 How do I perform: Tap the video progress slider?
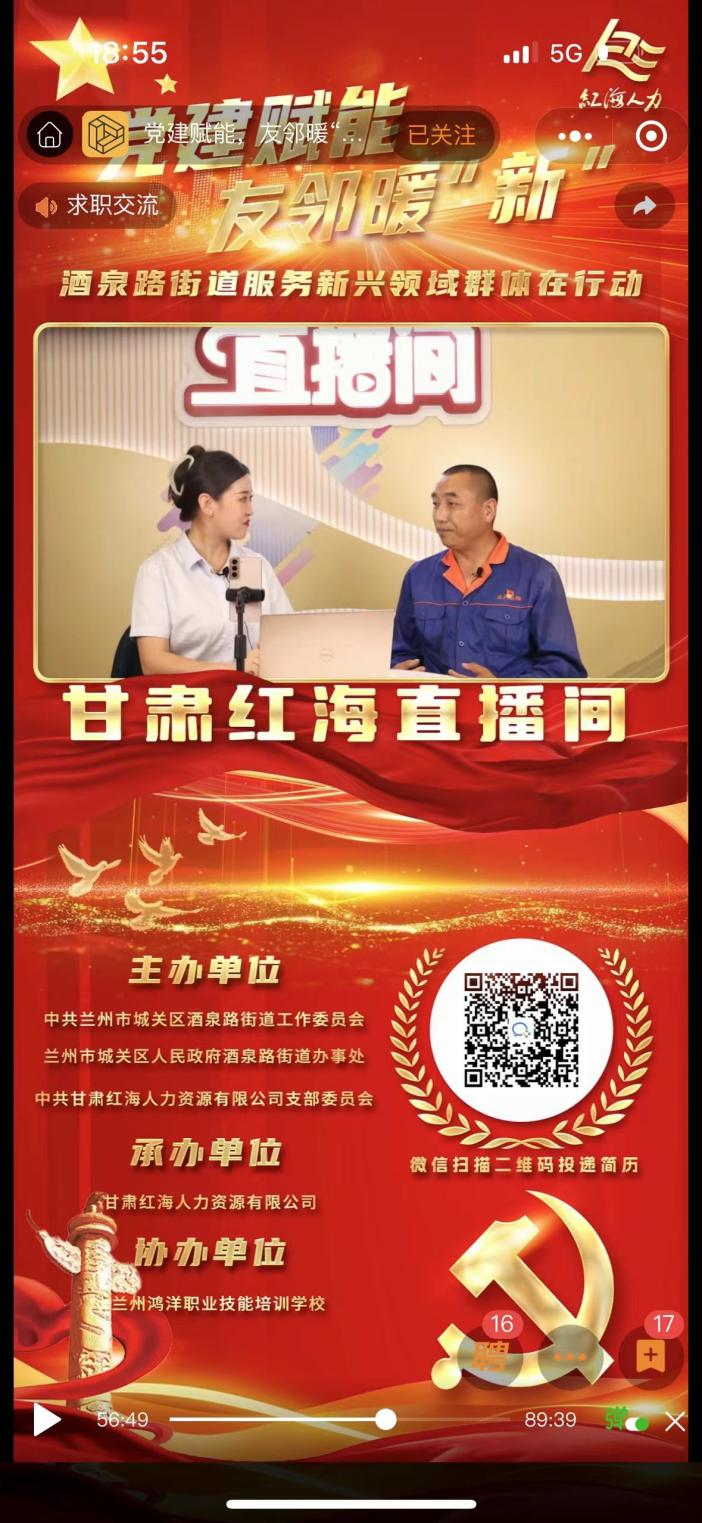tap(385, 1419)
